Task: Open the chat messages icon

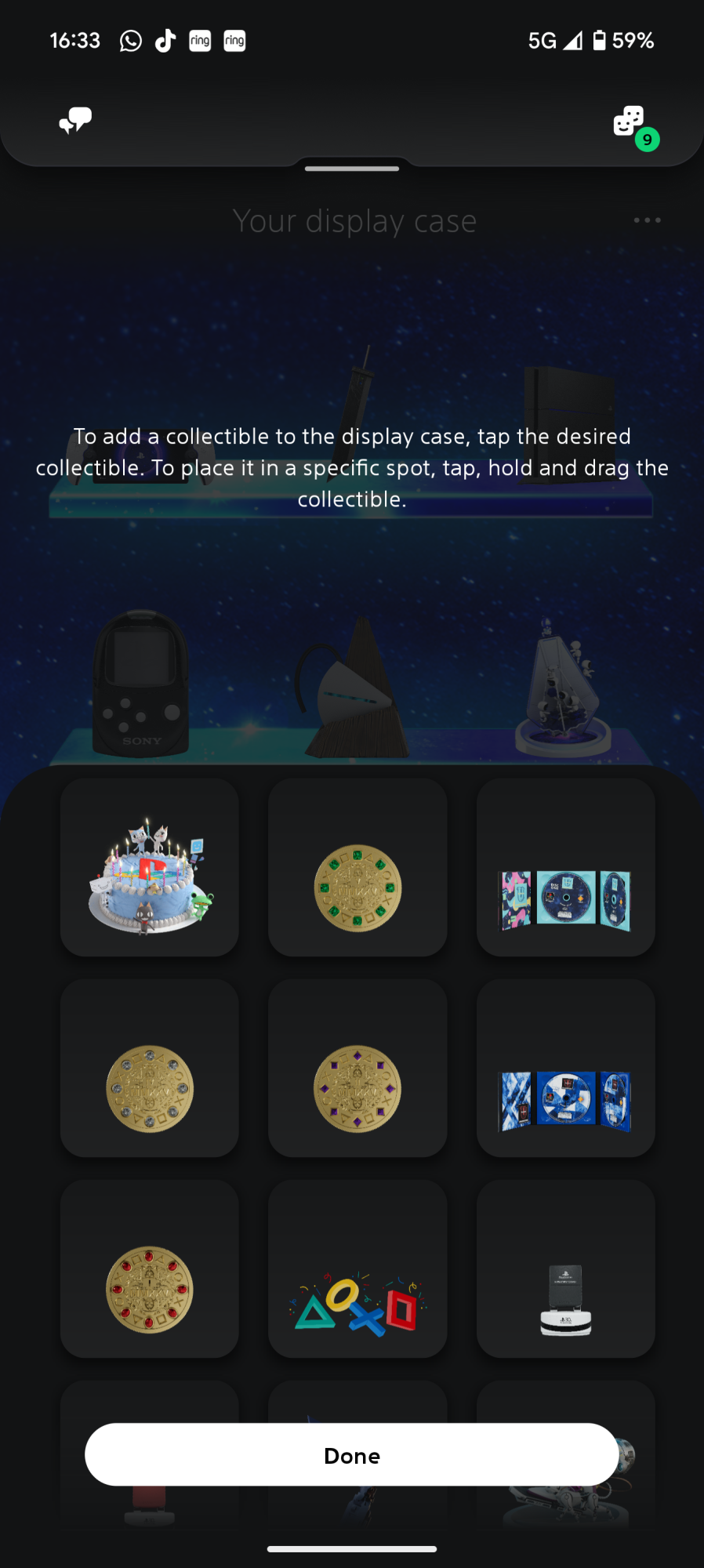Action: click(x=76, y=121)
